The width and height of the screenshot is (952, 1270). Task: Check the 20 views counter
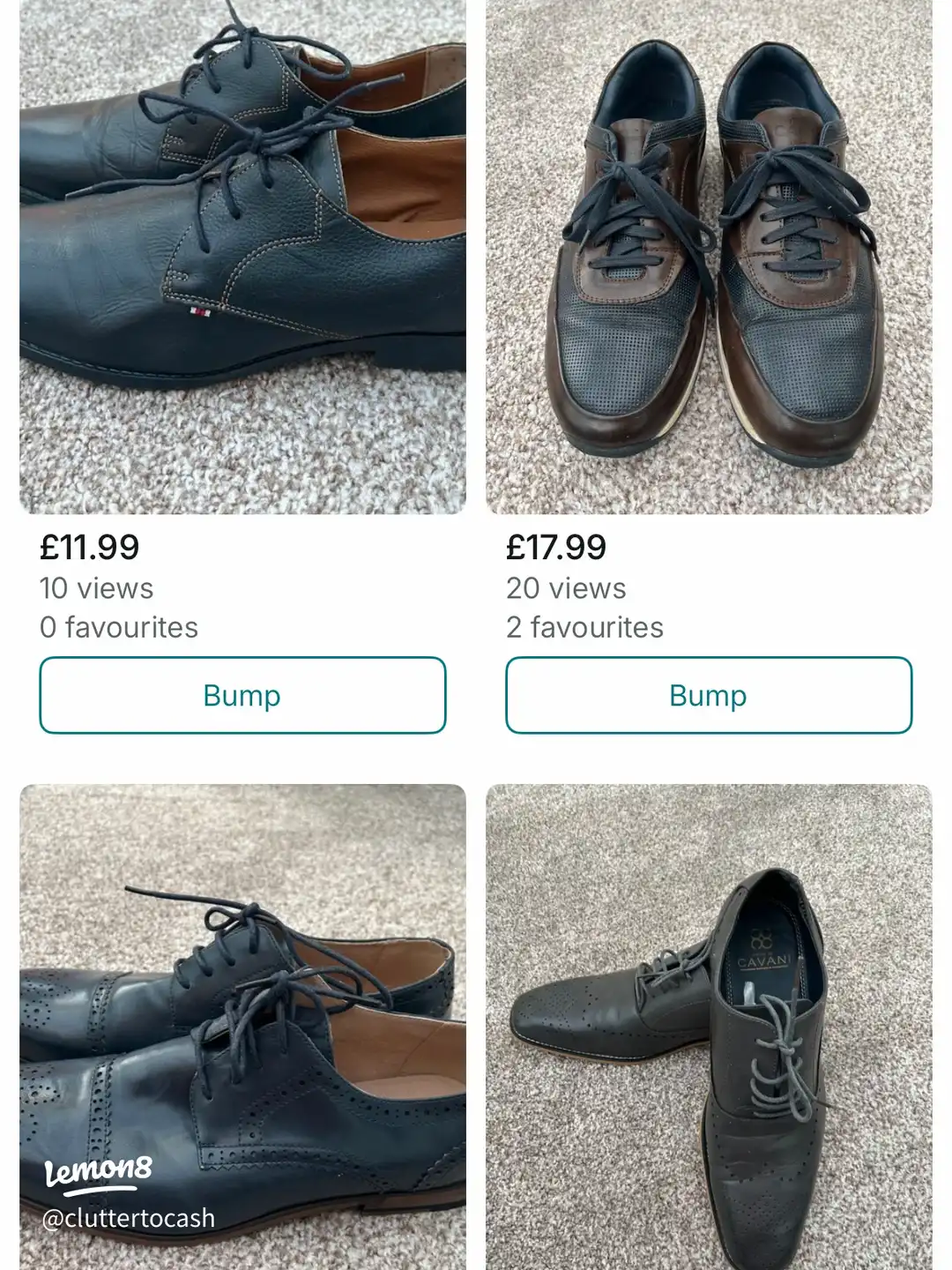coord(564,586)
